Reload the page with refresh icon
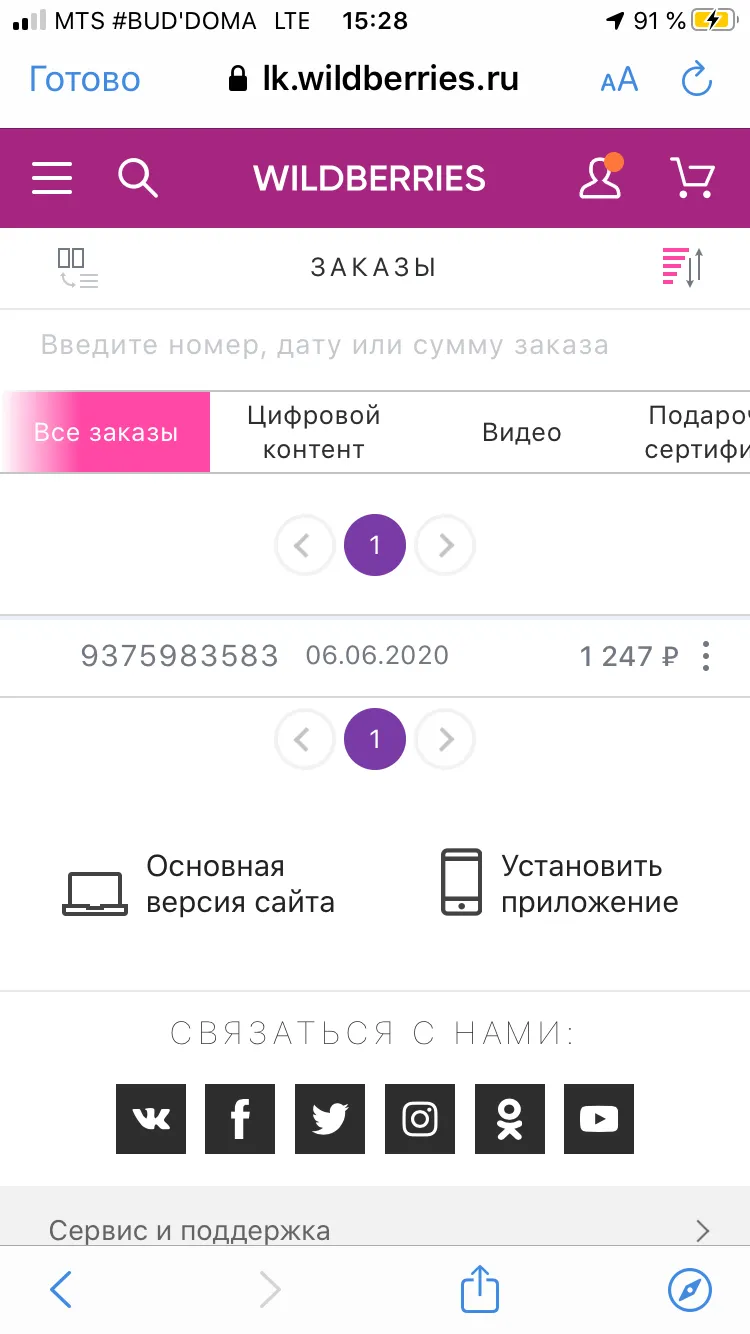Viewport: 750px width, 1334px height. coord(695,79)
